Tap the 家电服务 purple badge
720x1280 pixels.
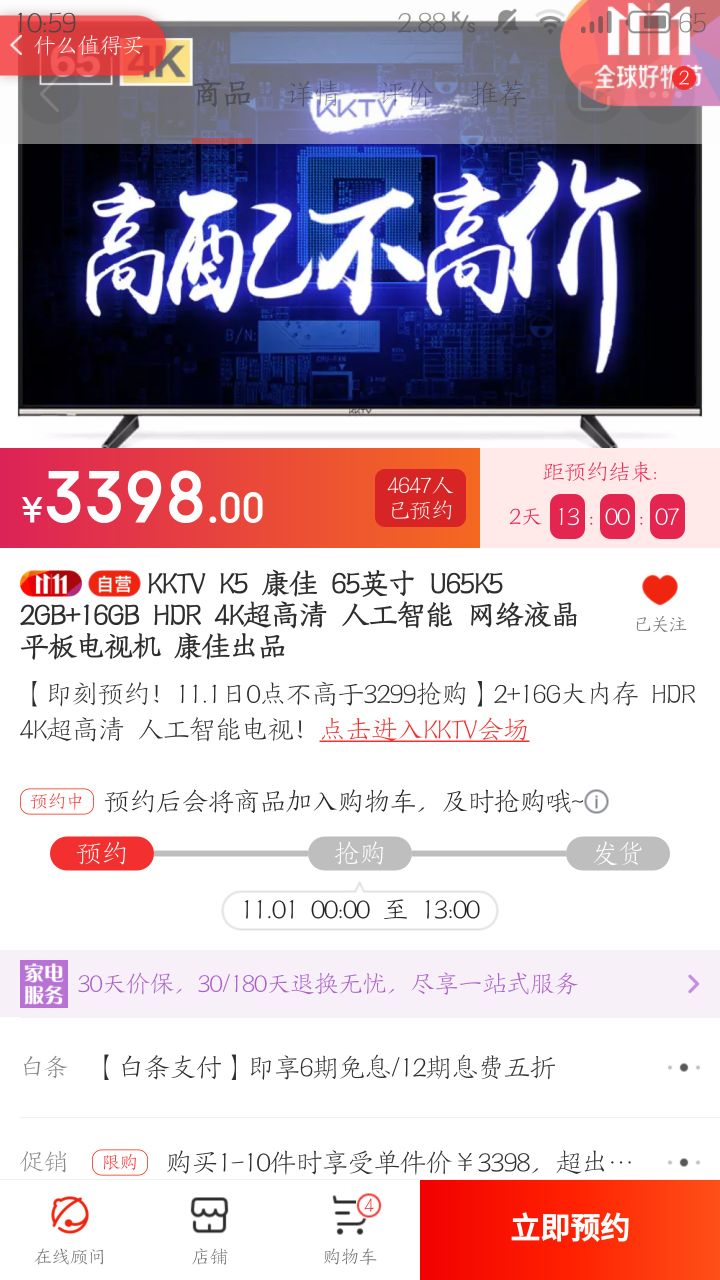[x=44, y=983]
